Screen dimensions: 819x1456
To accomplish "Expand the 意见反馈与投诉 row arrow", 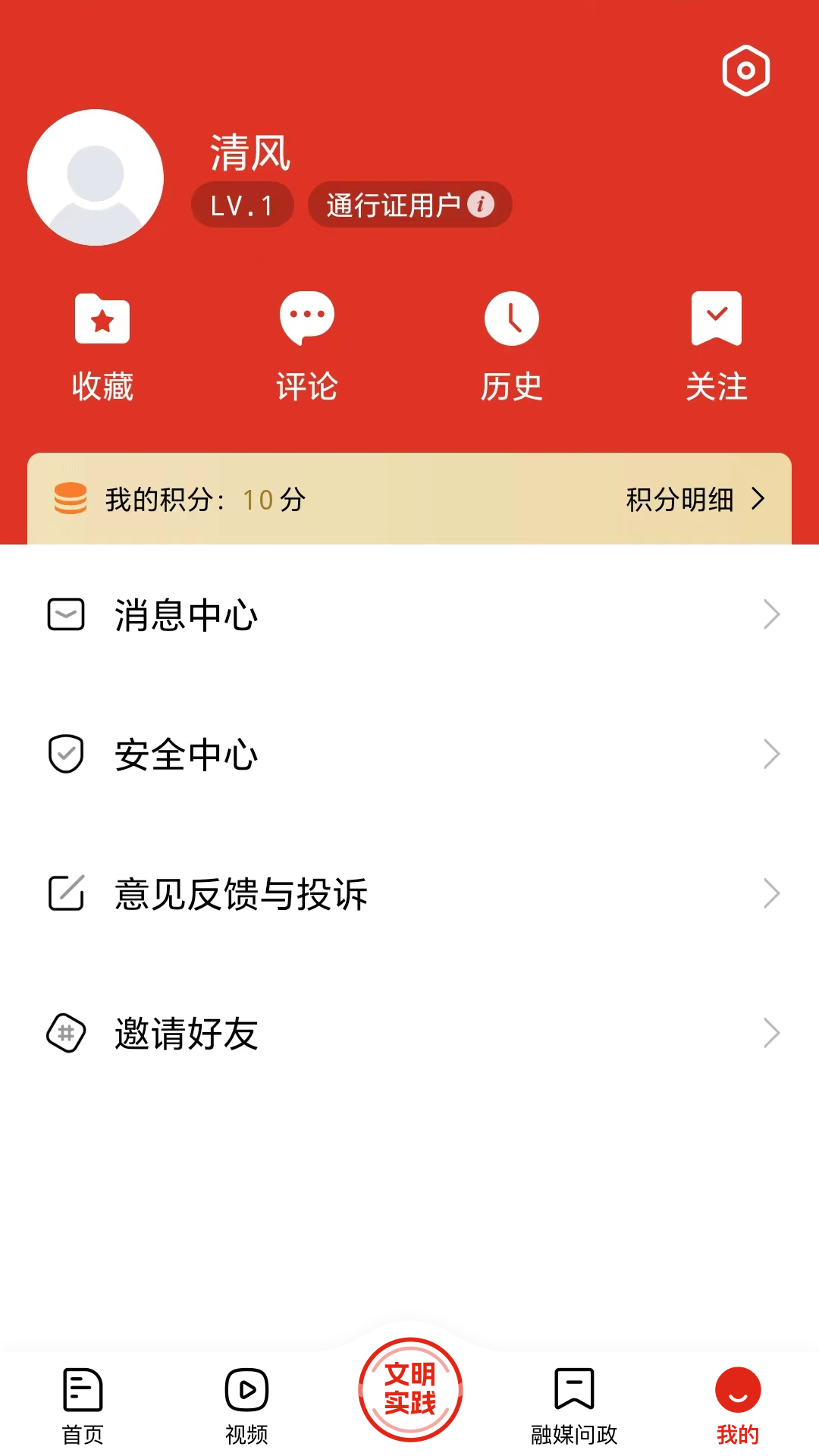I will [772, 893].
